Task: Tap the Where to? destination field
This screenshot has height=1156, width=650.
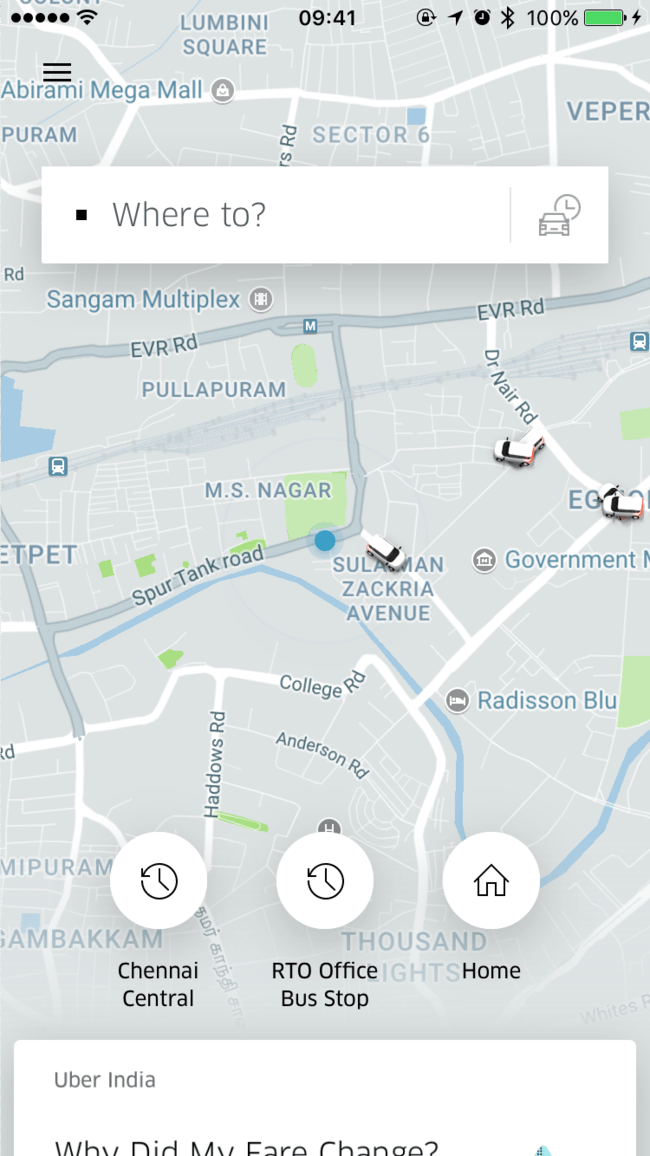Action: 290,215
